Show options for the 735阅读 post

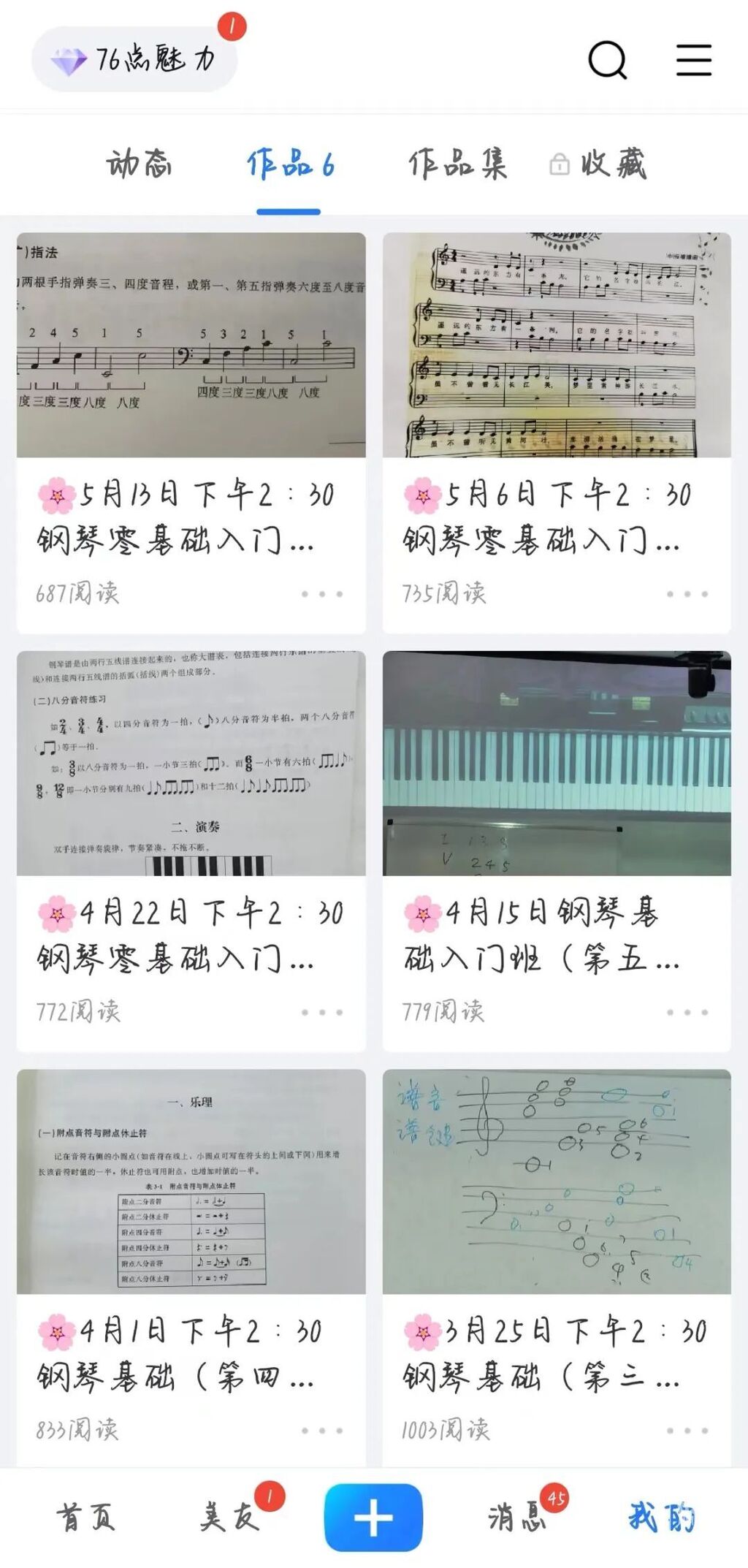tap(687, 594)
